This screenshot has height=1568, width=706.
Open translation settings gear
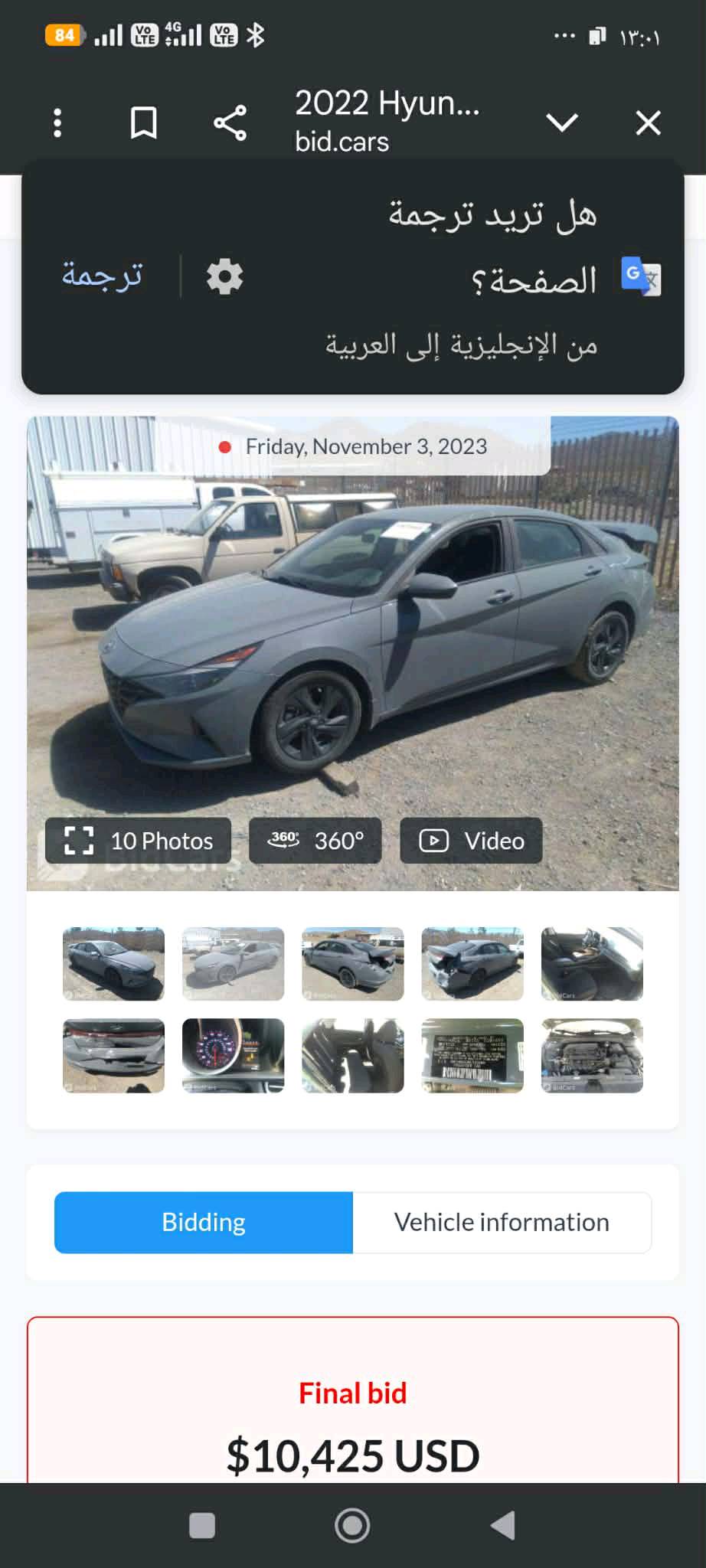tap(224, 276)
